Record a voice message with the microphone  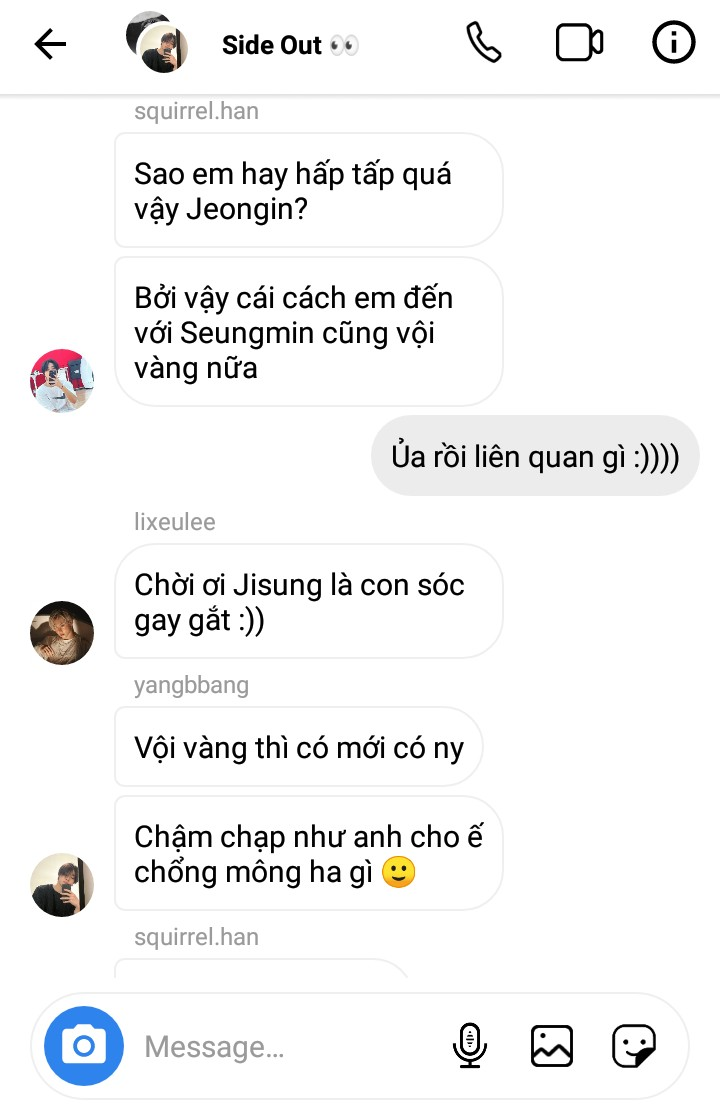coord(469,1046)
